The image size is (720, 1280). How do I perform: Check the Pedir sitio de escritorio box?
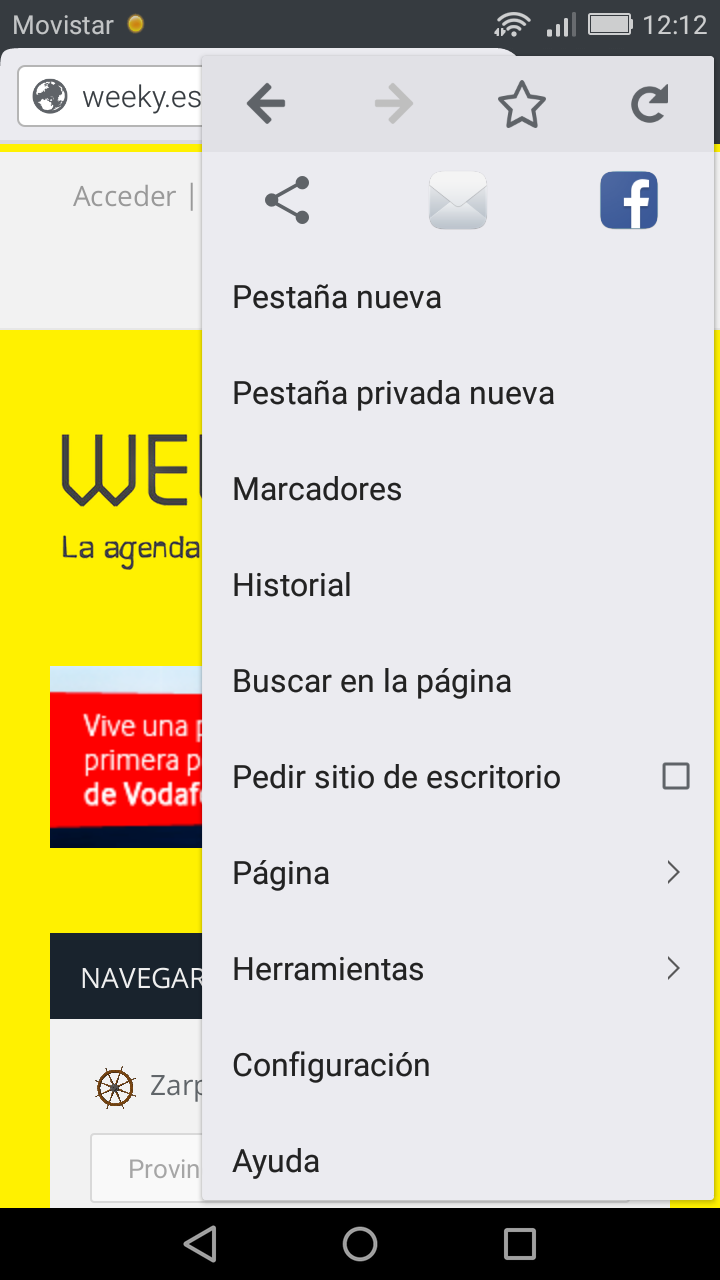(676, 776)
